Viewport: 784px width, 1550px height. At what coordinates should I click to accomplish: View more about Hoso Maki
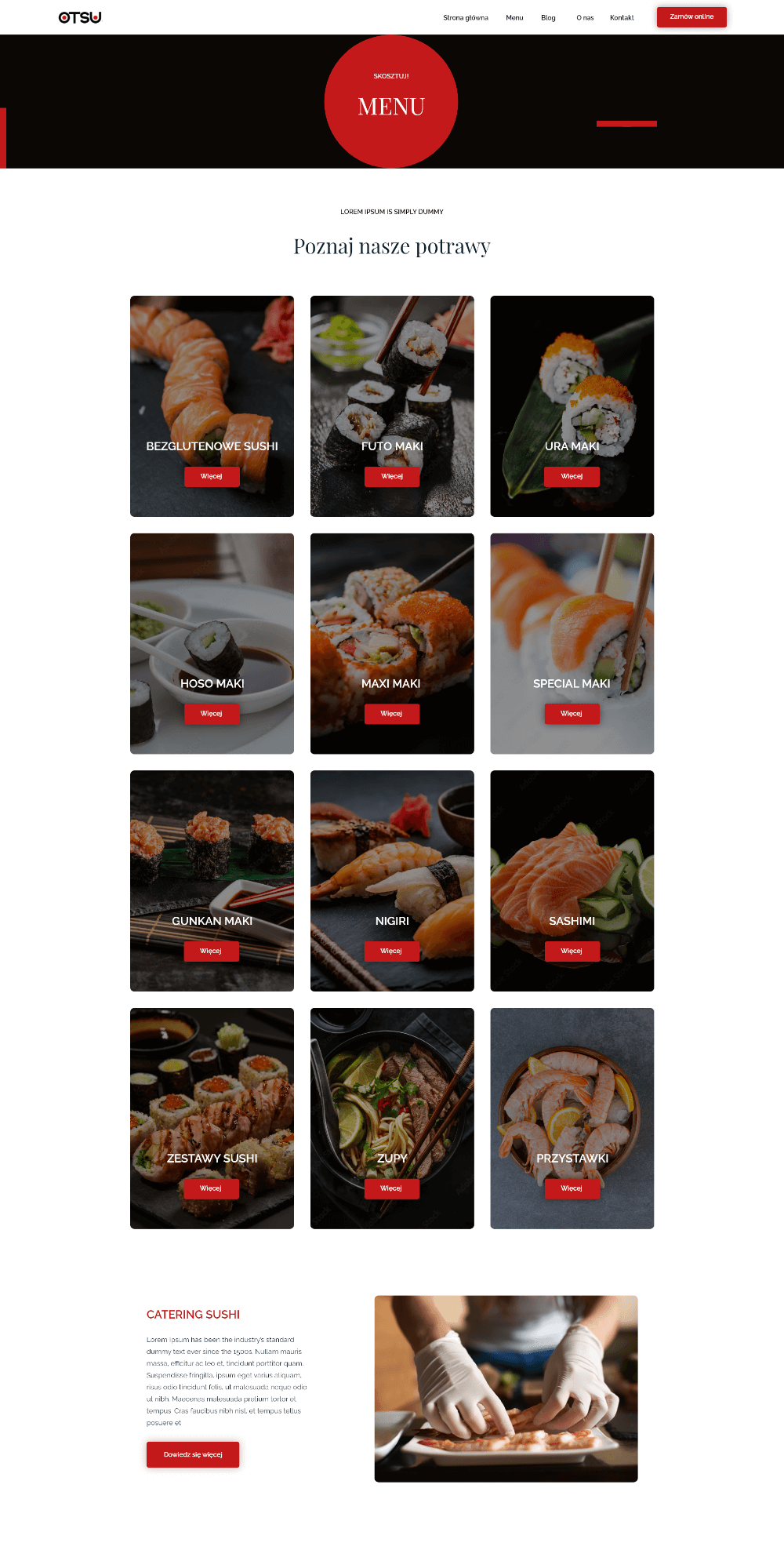pyautogui.click(x=212, y=714)
